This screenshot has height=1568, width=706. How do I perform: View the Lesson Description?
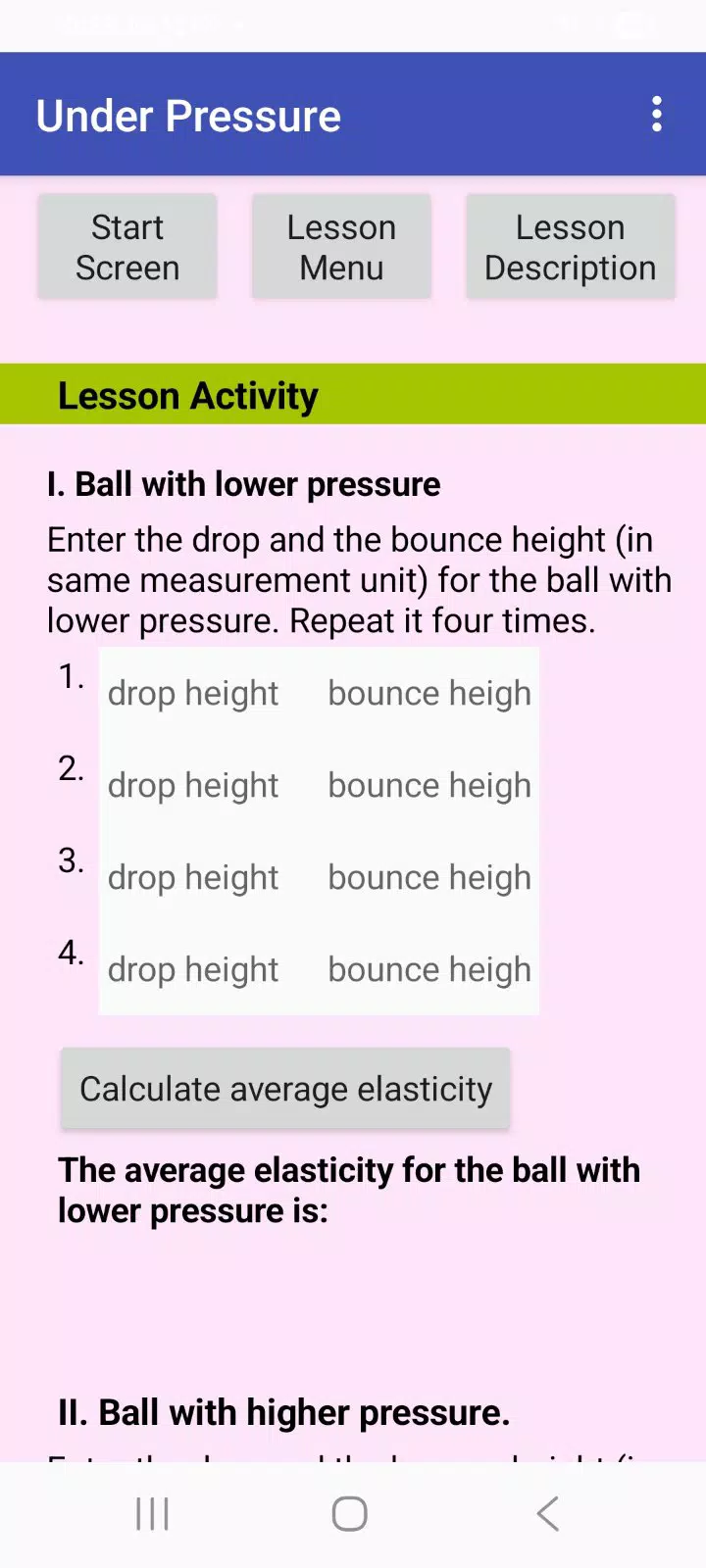coord(571,247)
